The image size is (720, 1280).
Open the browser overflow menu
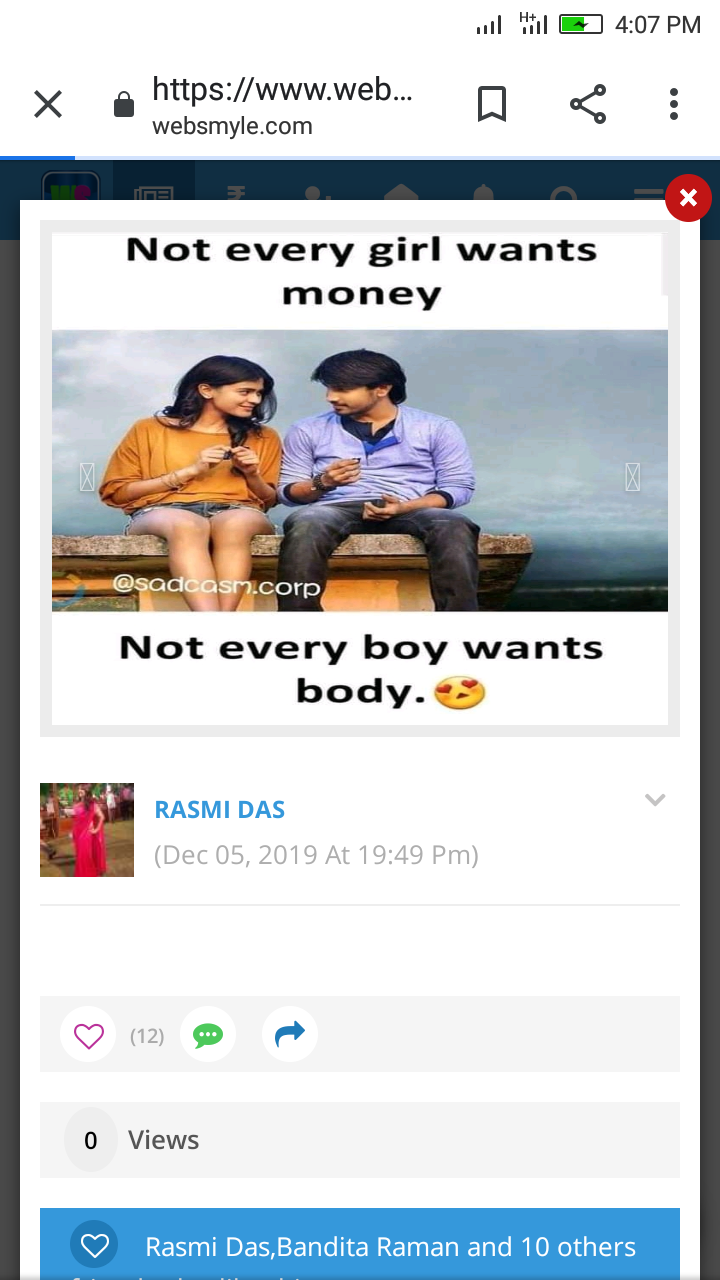point(674,104)
